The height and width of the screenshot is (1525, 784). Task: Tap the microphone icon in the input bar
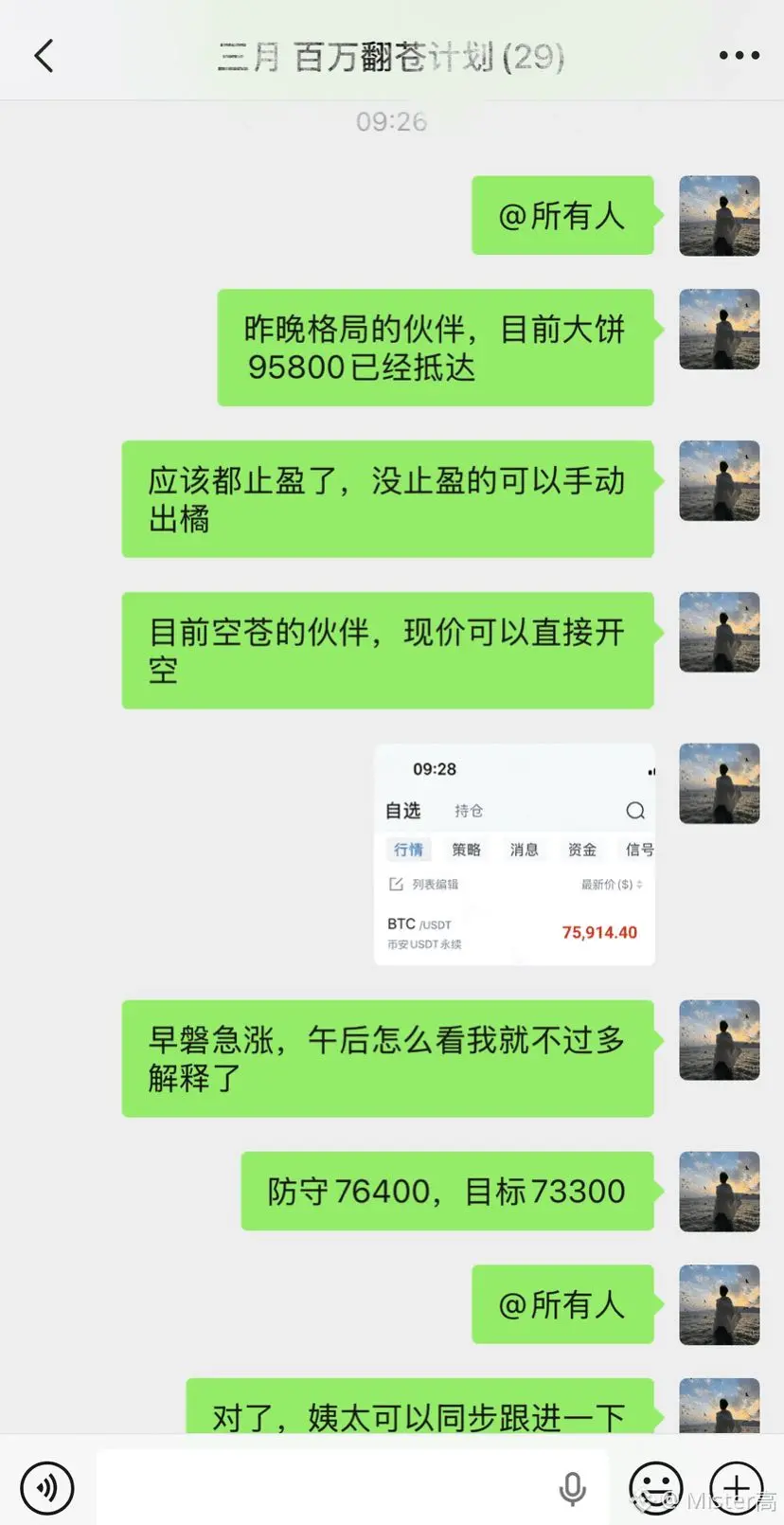[572, 1487]
